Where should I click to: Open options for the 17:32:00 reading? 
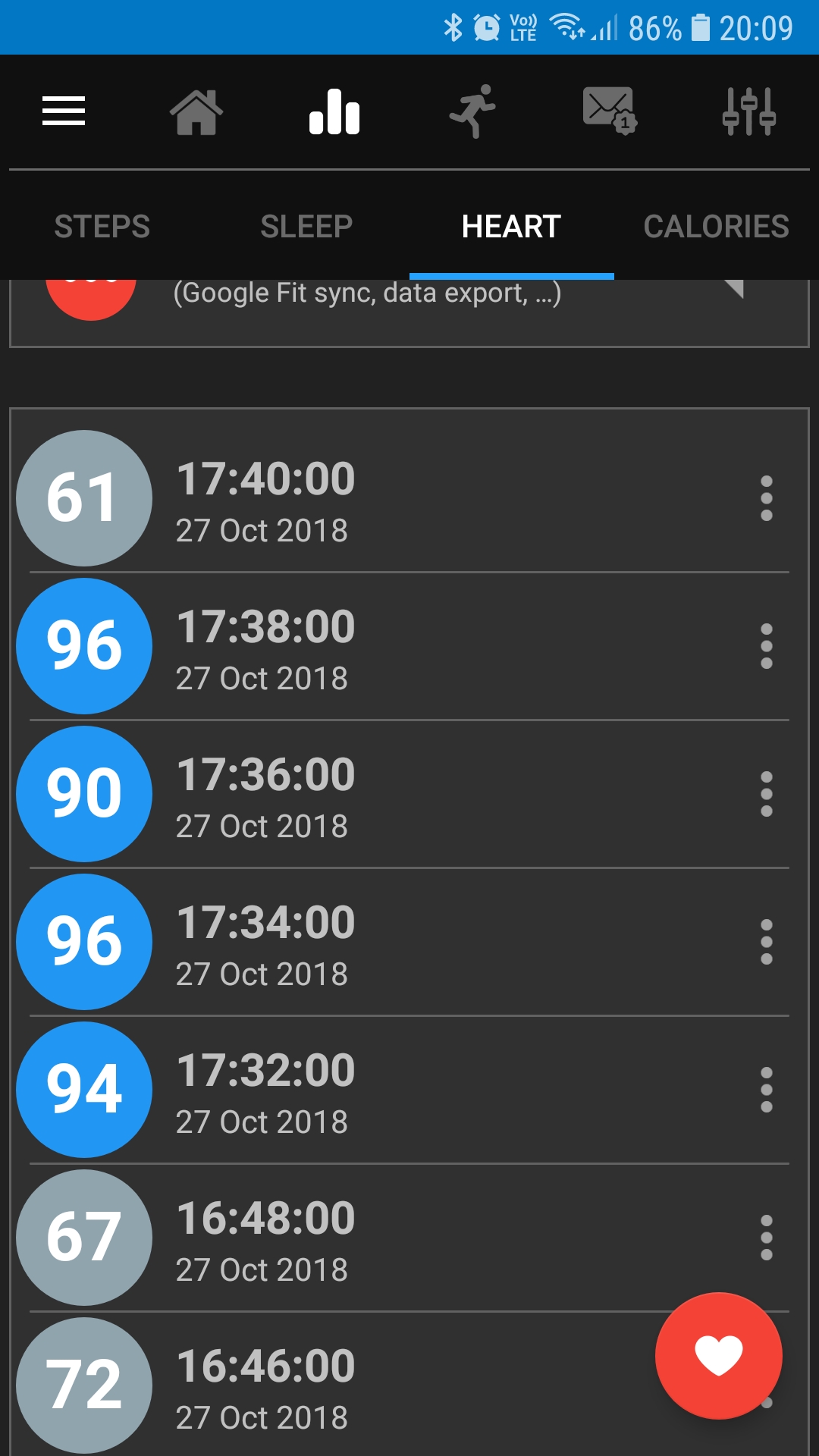point(767,1090)
